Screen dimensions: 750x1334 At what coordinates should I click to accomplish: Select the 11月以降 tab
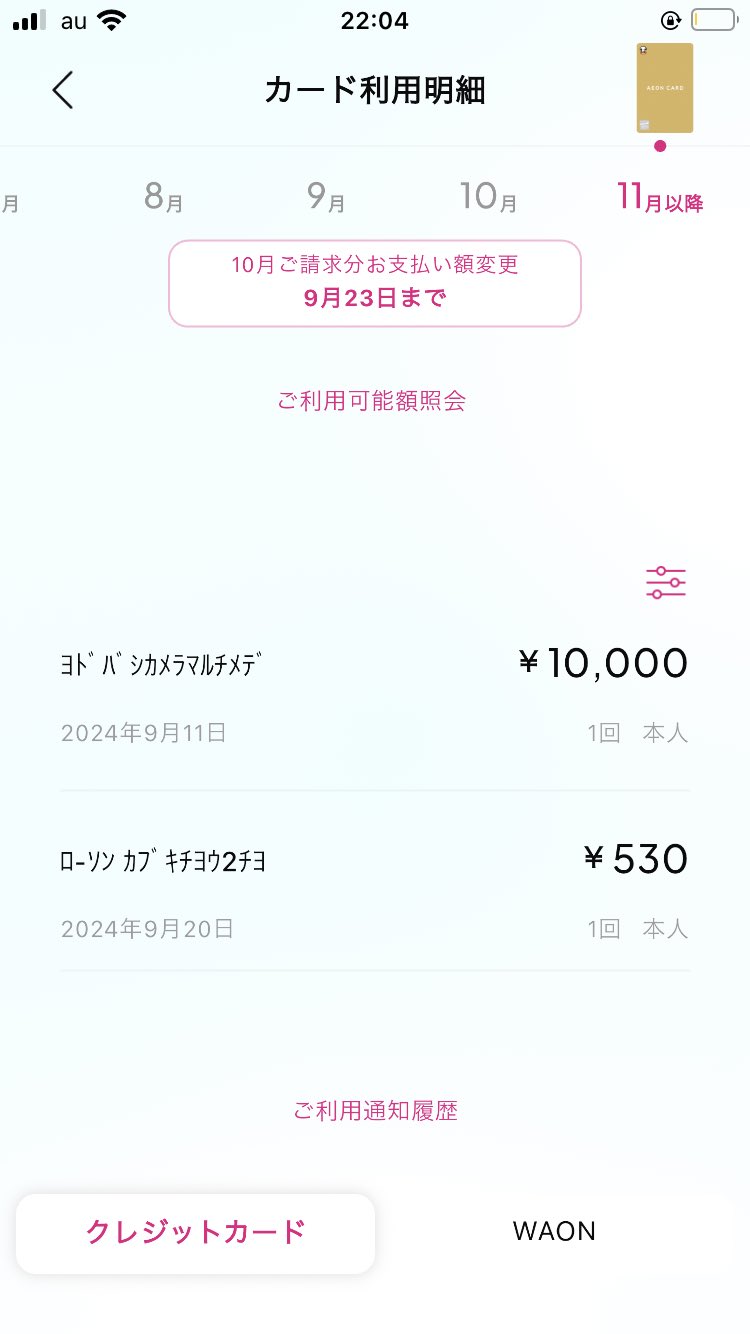click(x=660, y=198)
